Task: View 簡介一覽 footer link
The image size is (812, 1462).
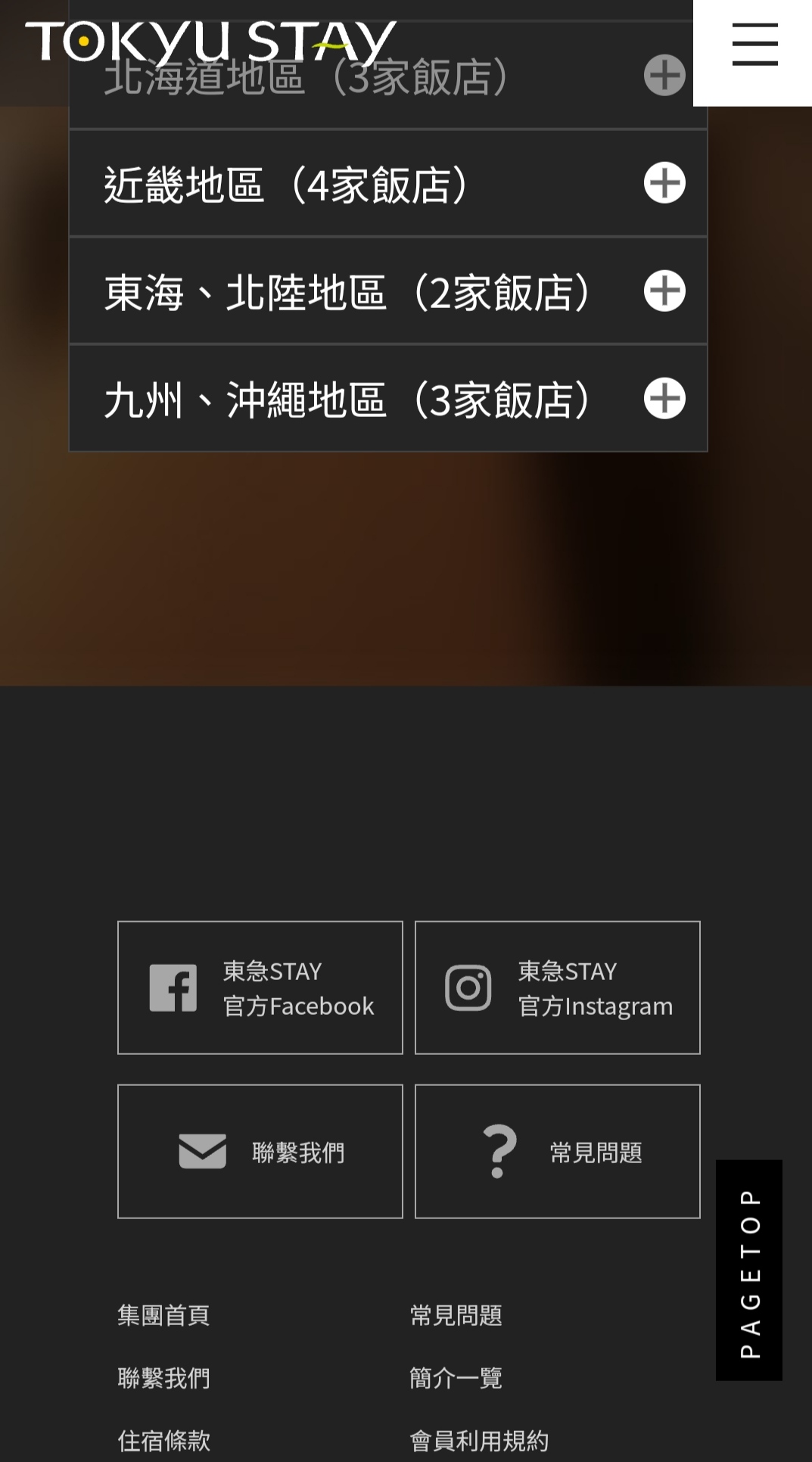Action: pyautogui.click(x=456, y=1378)
